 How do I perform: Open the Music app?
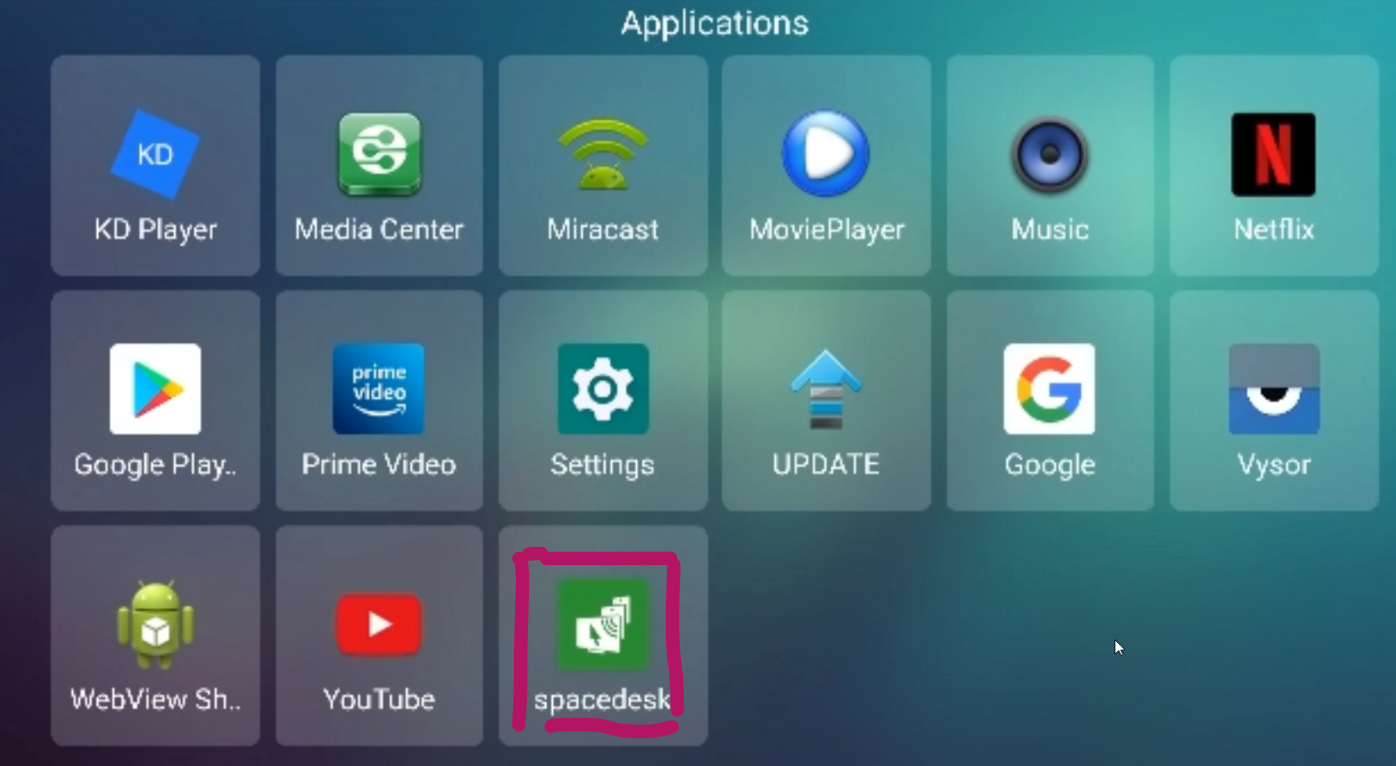pos(1049,166)
